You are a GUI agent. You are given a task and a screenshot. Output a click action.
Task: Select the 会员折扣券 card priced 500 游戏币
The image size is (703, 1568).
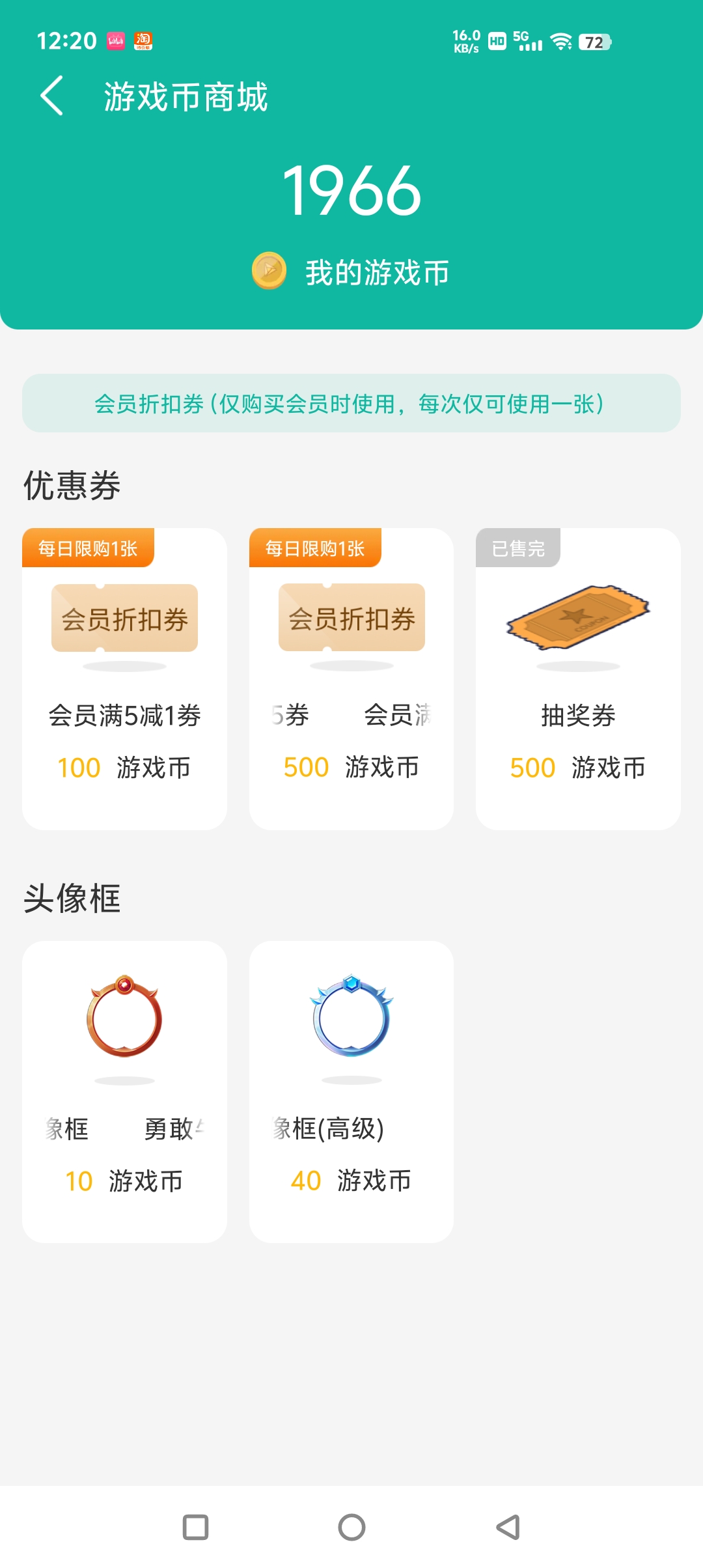point(351,679)
